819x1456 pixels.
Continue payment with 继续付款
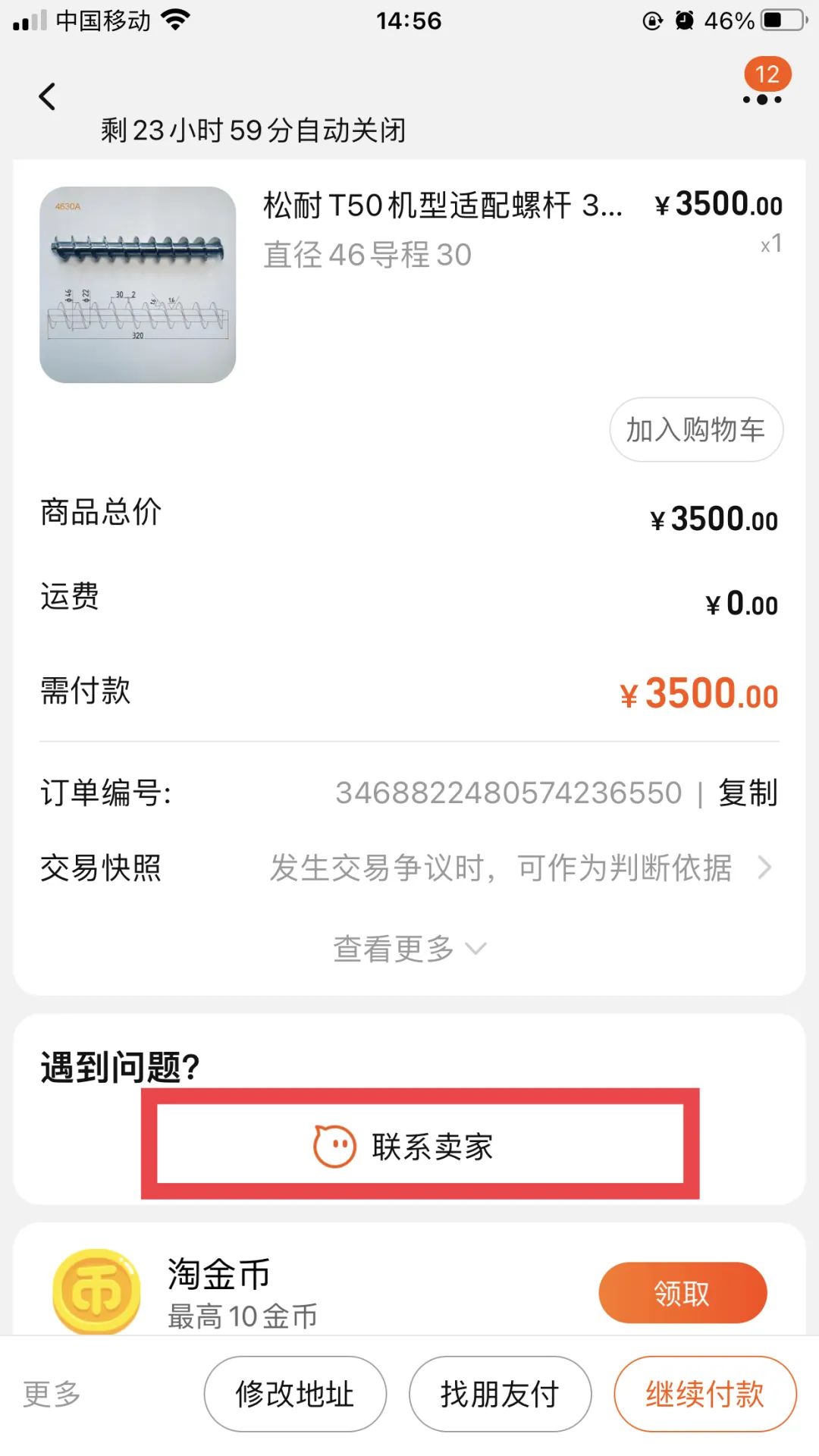tap(704, 1394)
